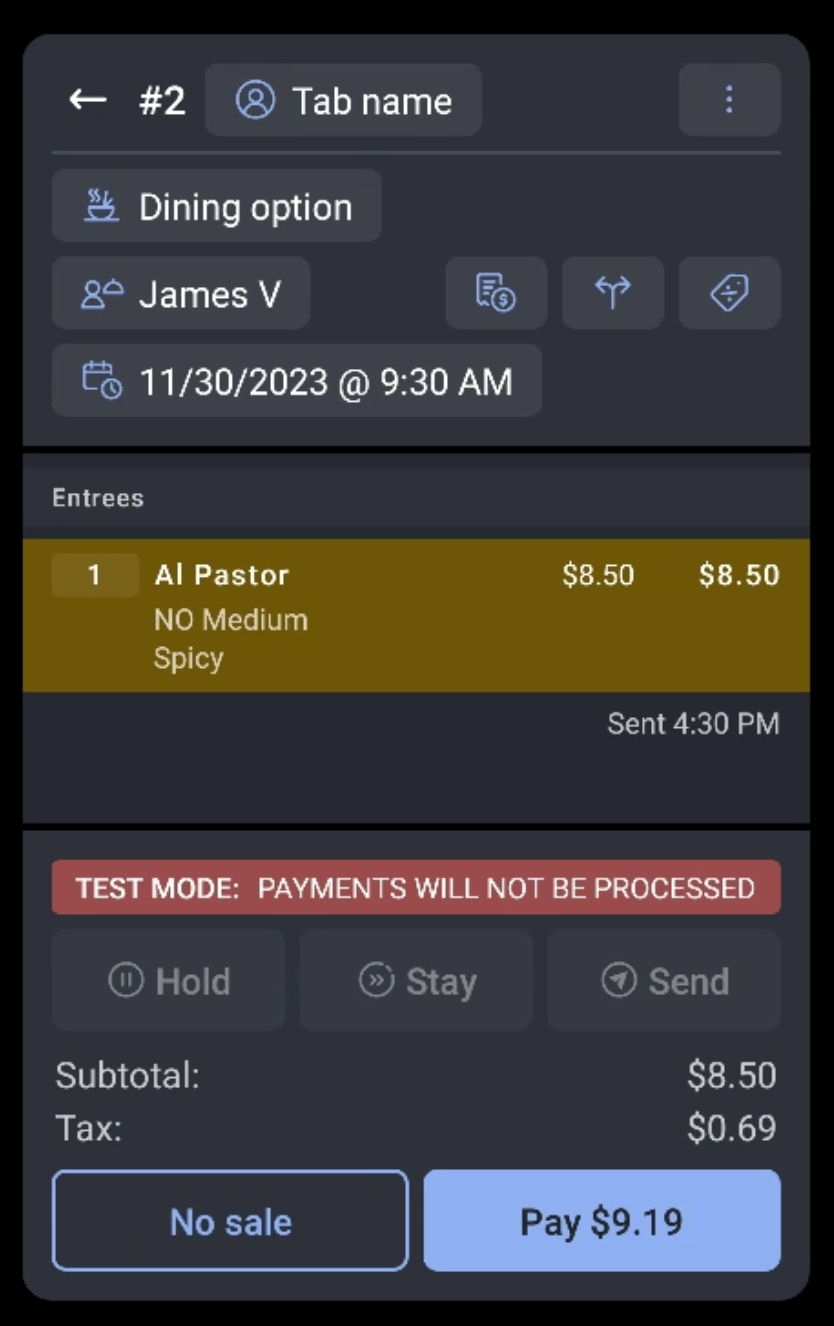Choose No sale

point(230,1221)
